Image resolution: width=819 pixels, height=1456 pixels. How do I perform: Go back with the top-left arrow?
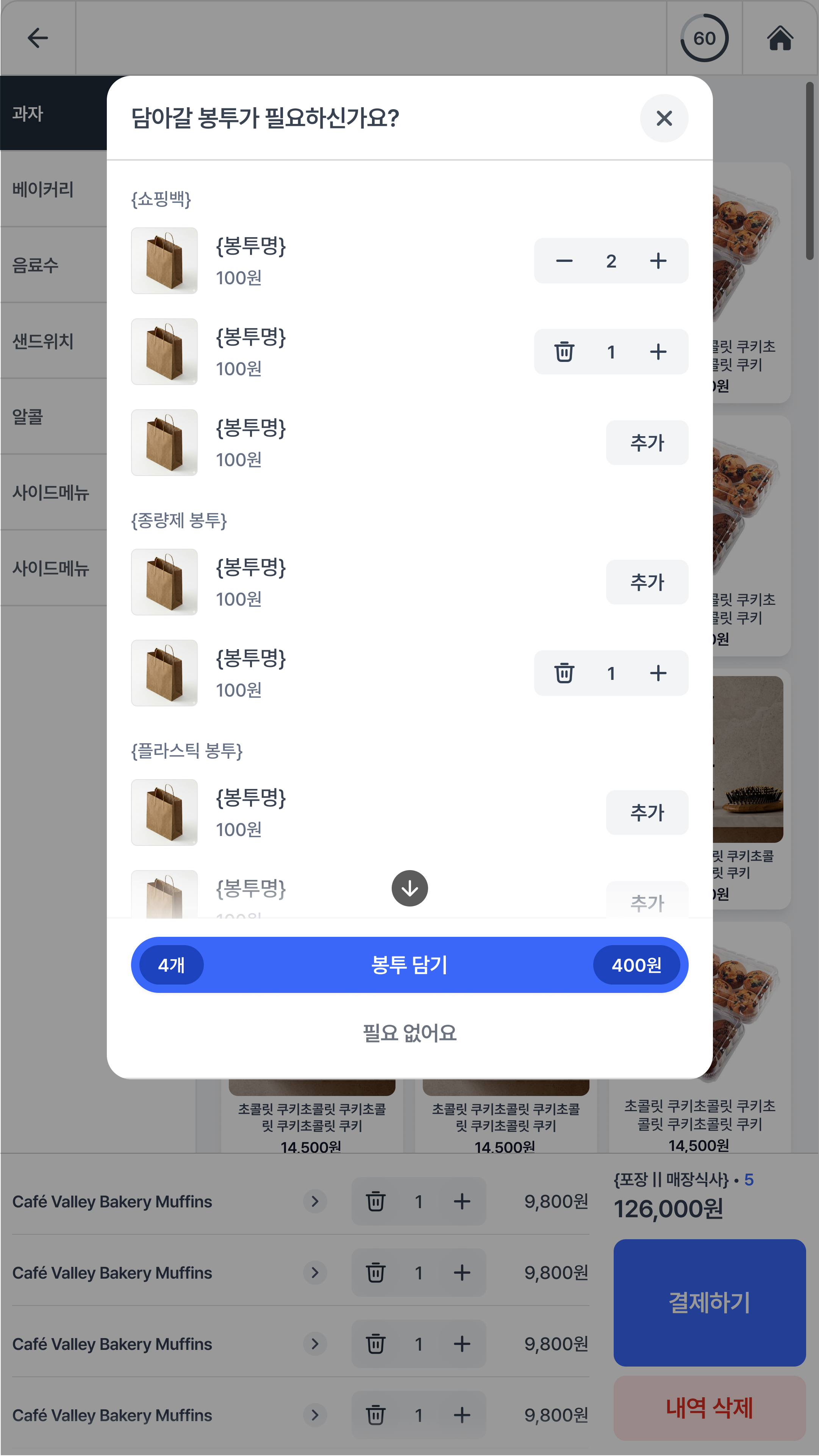[x=38, y=38]
